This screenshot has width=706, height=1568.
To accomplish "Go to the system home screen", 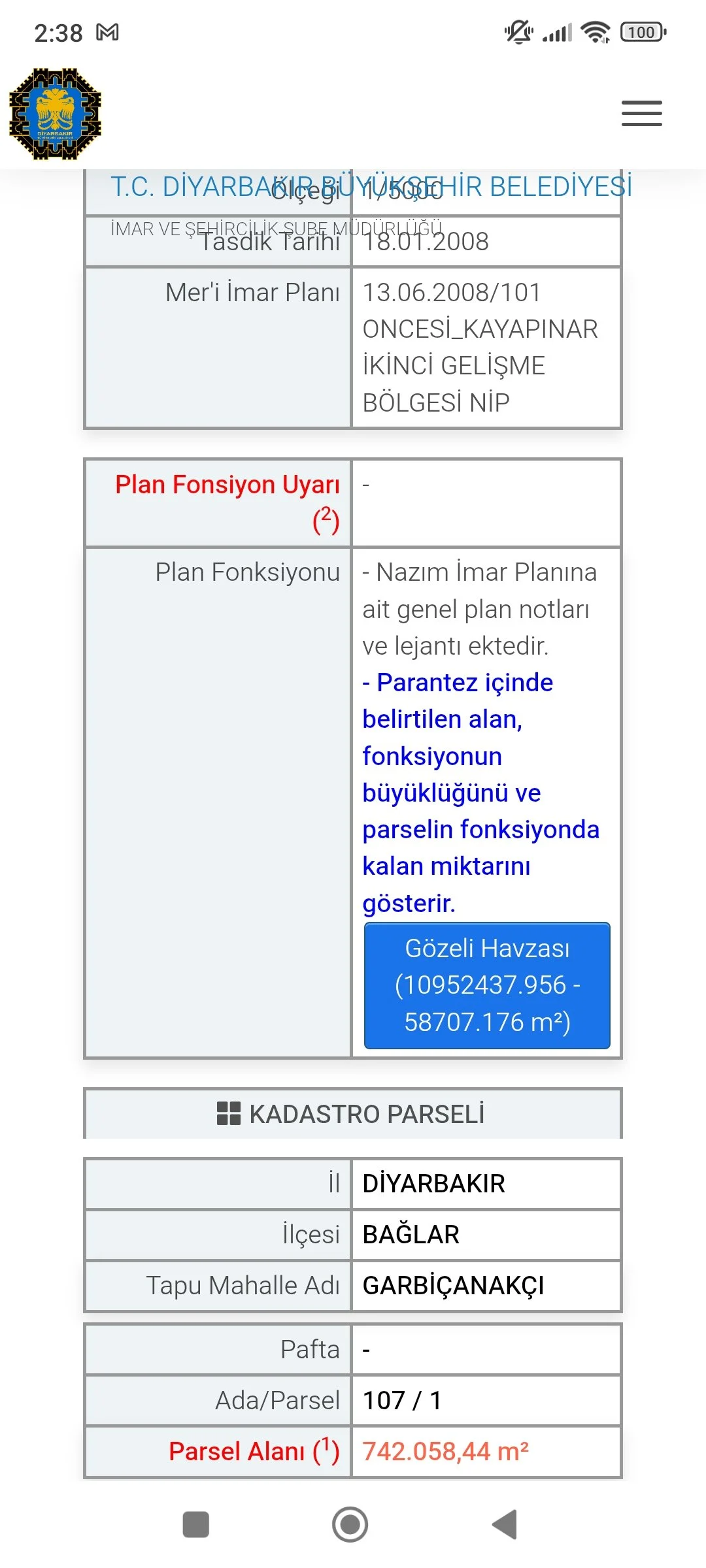I will [350, 1524].
